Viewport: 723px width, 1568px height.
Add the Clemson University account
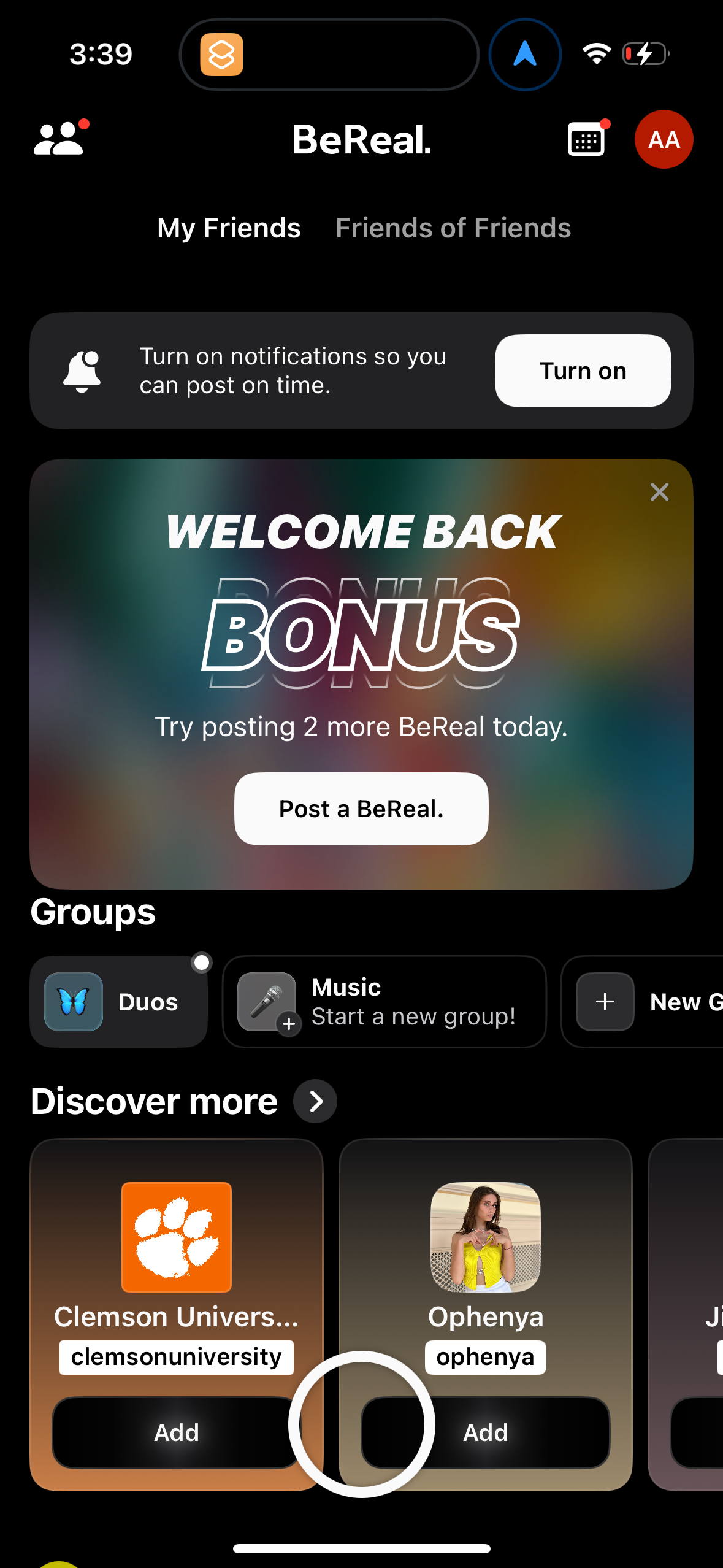(x=177, y=1434)
